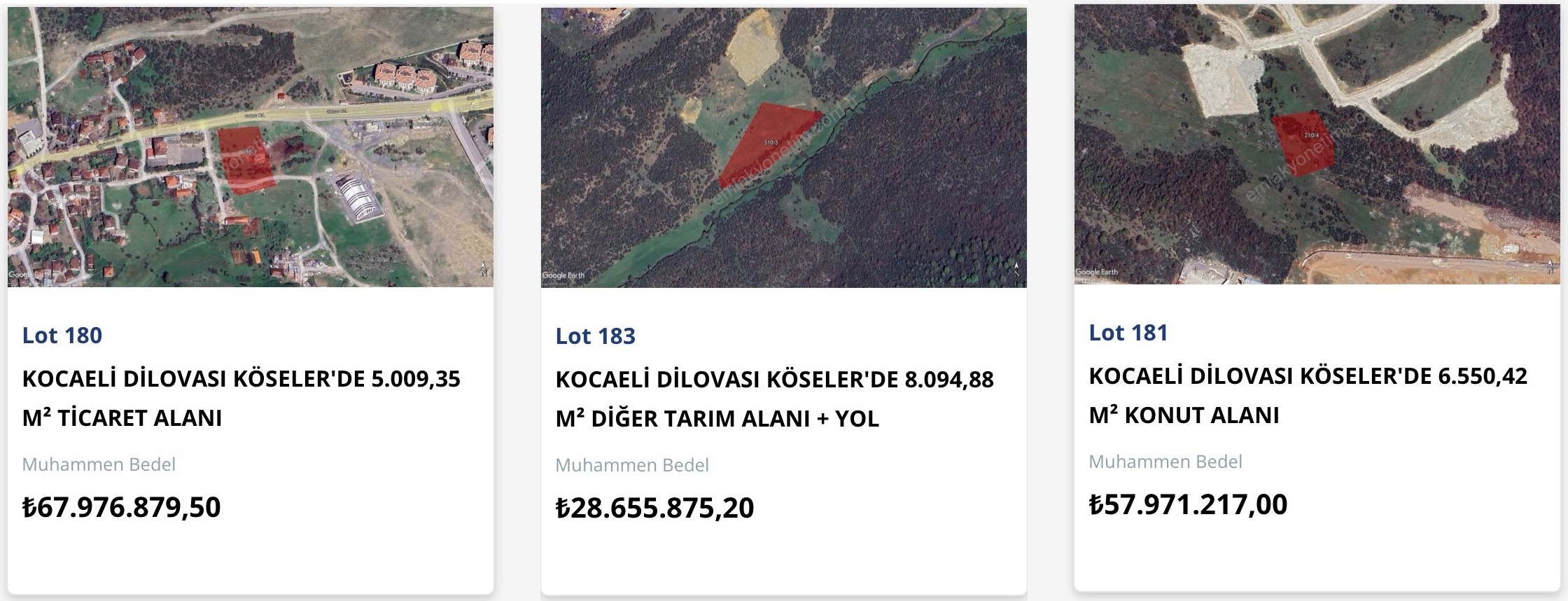
Task: Open the Lot 183 Diğer Tarım Alanı card
Action: click(774, 398)
